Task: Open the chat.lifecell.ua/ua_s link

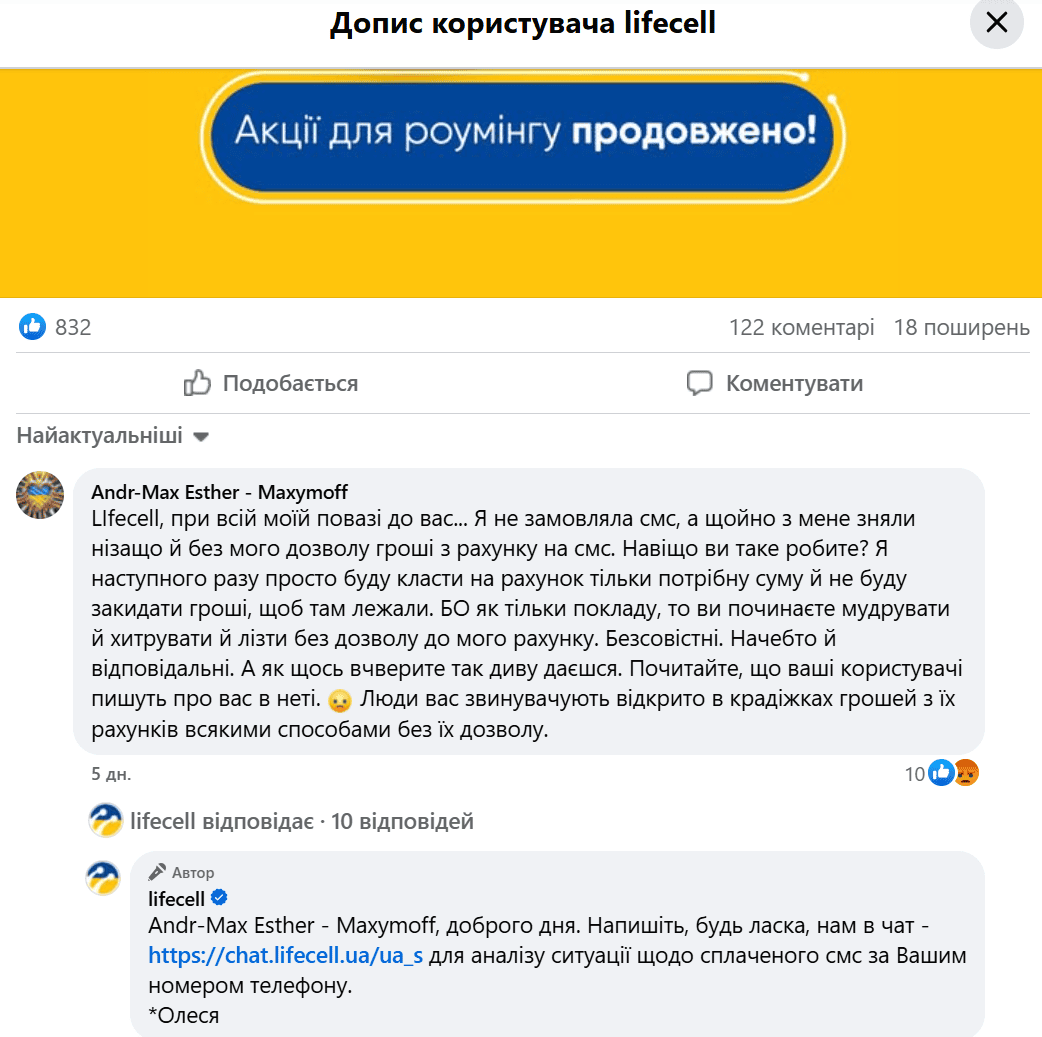Action: pos(286,955)
